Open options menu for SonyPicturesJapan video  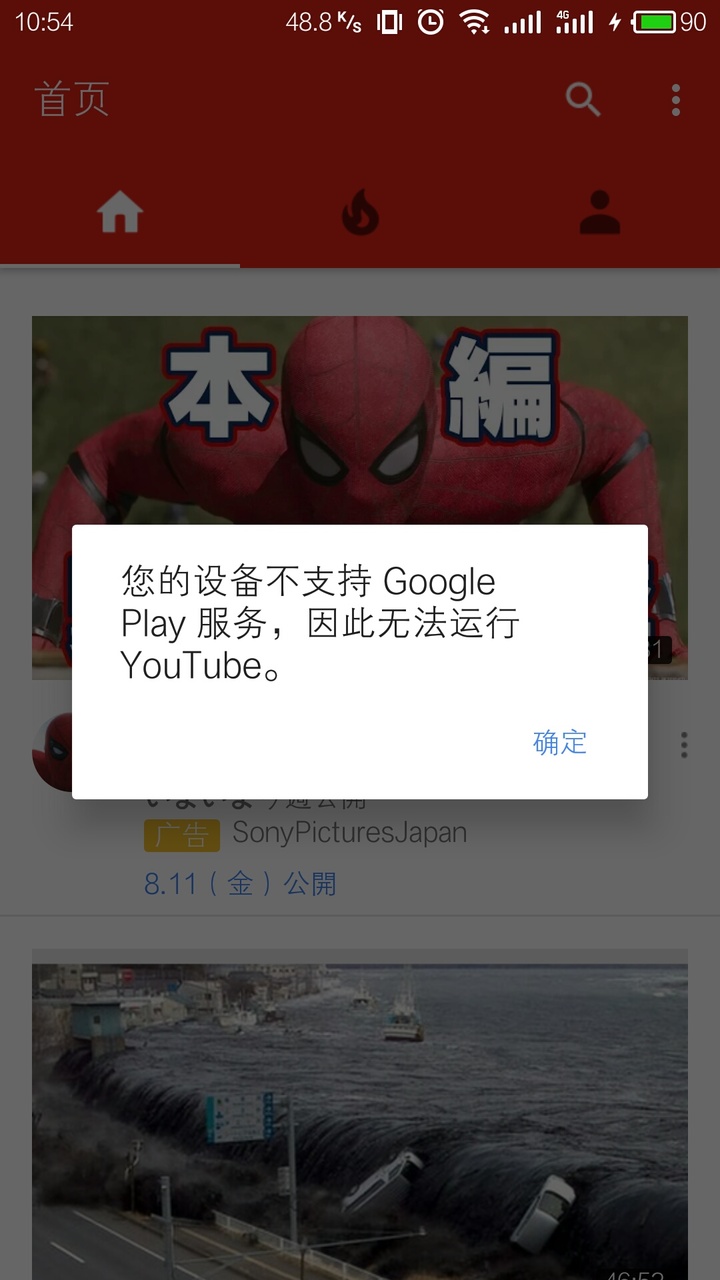(x=684, y=744)
